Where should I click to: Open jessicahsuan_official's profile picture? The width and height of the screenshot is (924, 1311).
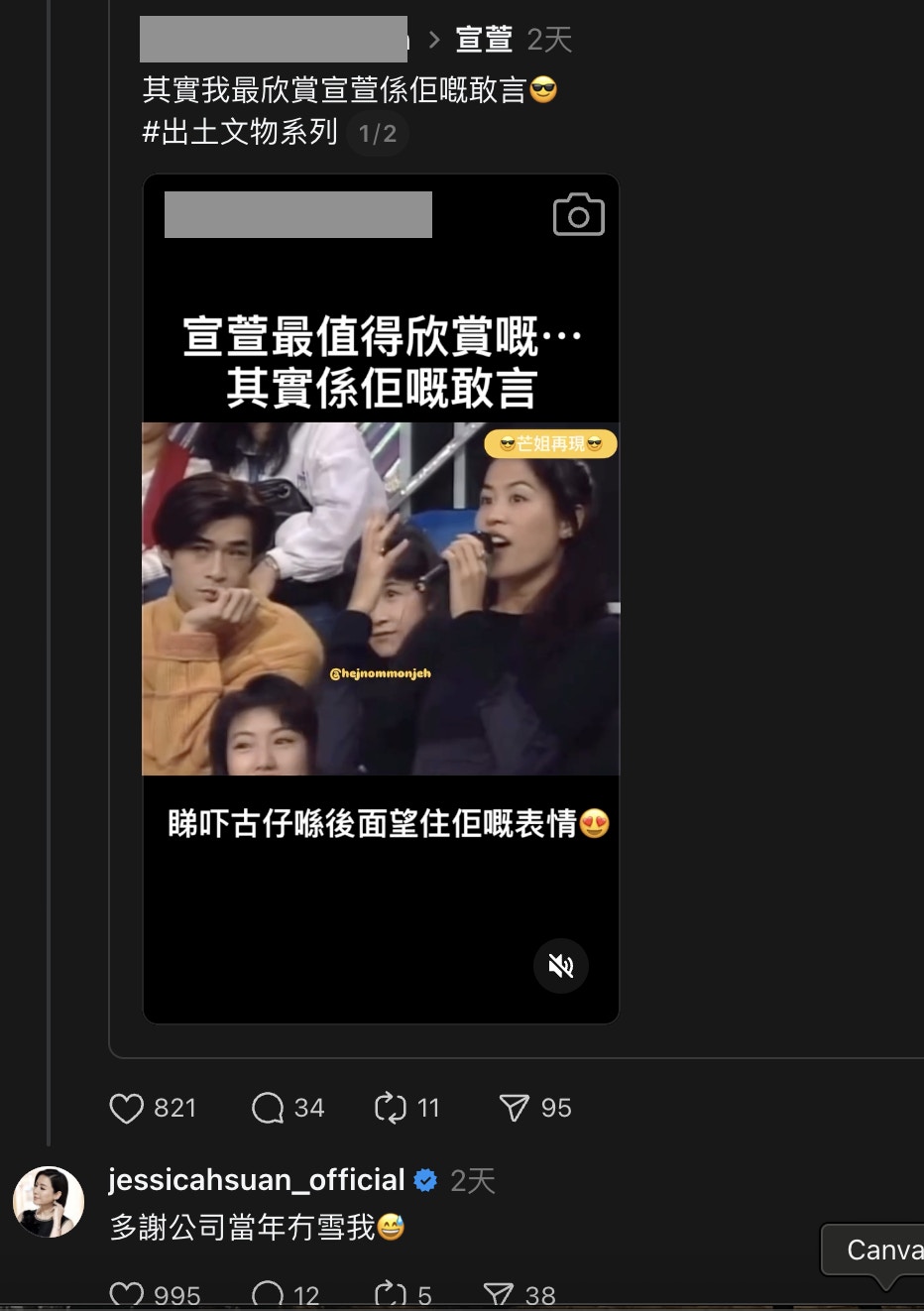pos(49,1202)
